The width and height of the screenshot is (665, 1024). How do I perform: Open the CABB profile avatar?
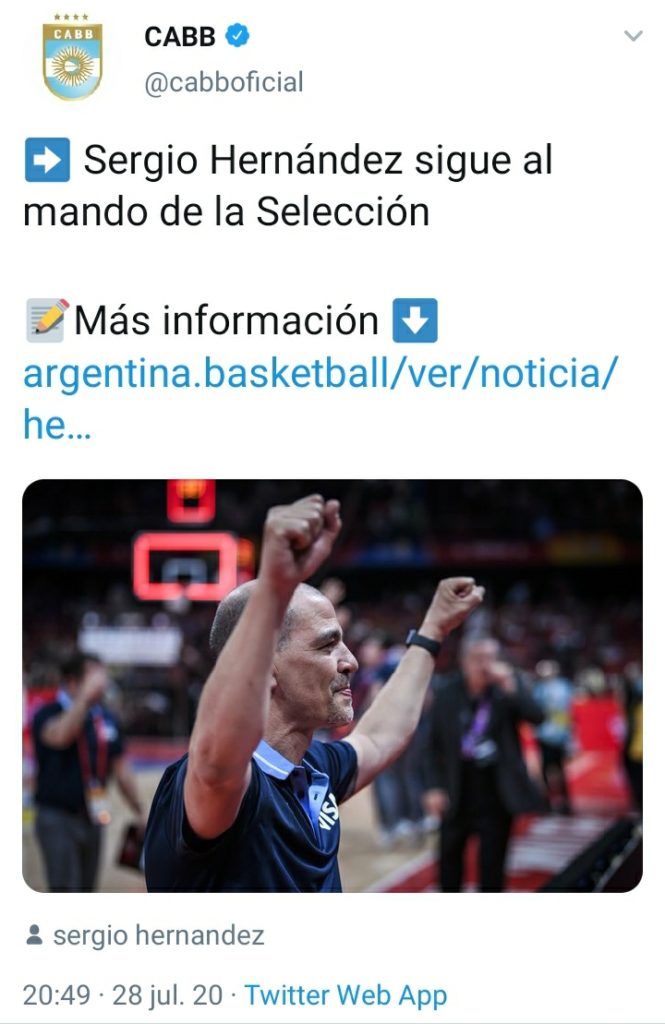pos(72,57)
